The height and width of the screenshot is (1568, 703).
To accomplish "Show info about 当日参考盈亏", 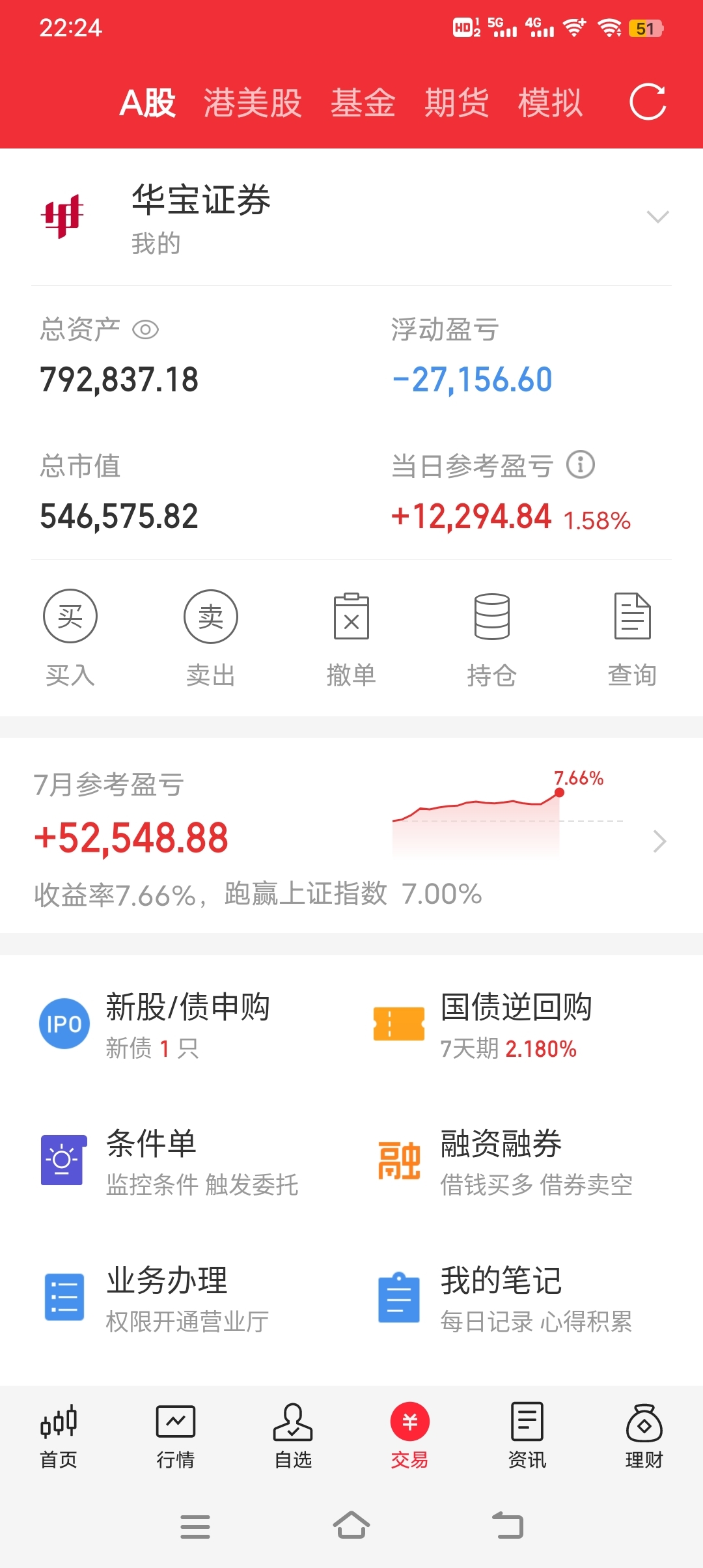I will coord(580,465).
